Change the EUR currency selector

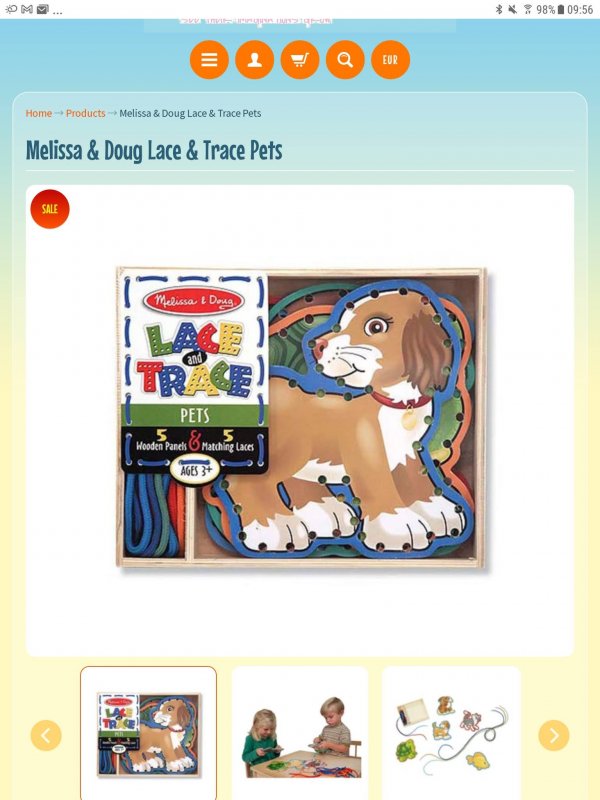tap(390, 60)
